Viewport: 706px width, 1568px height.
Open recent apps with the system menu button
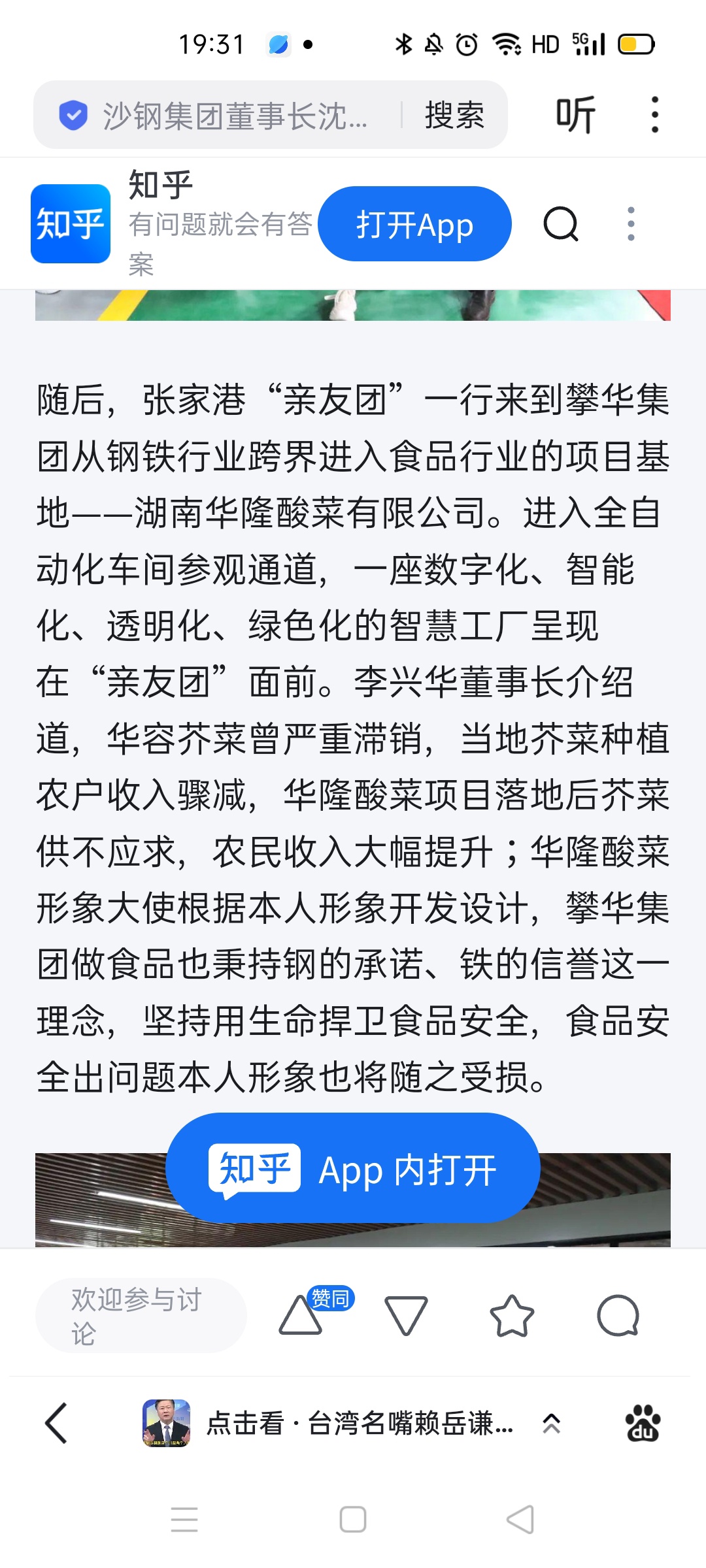pos(184,1519)
